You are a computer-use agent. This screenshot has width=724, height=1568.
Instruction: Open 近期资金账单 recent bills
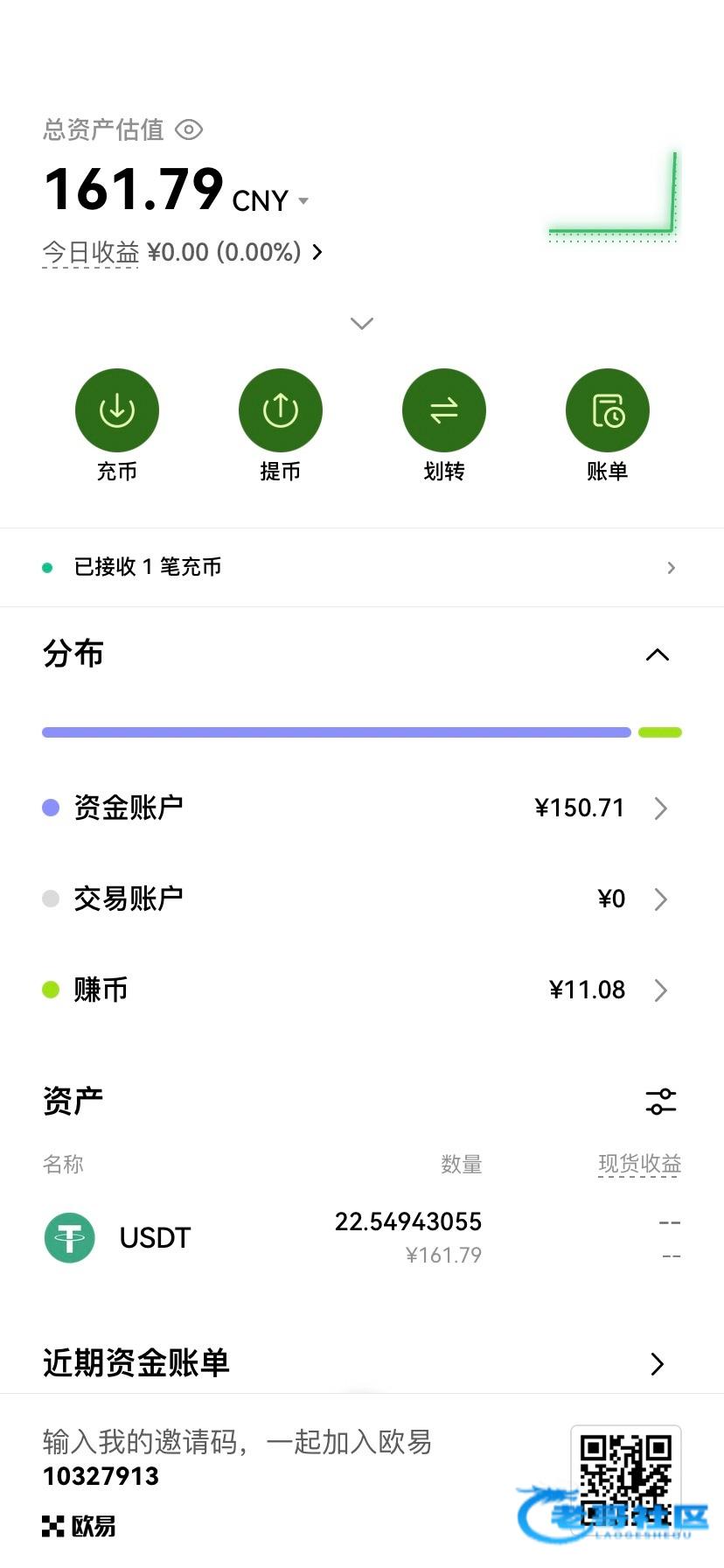(x=362, y=1363)
